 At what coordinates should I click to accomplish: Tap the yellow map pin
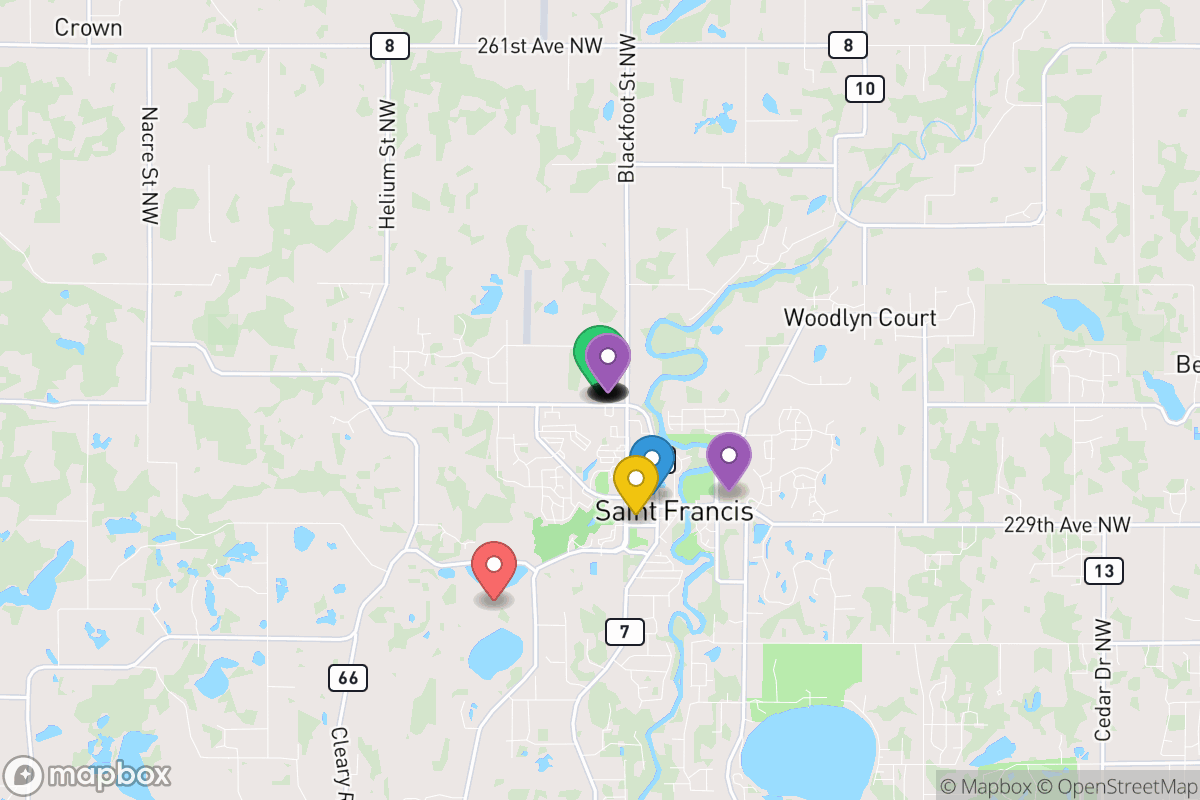(x=635, y=482)
